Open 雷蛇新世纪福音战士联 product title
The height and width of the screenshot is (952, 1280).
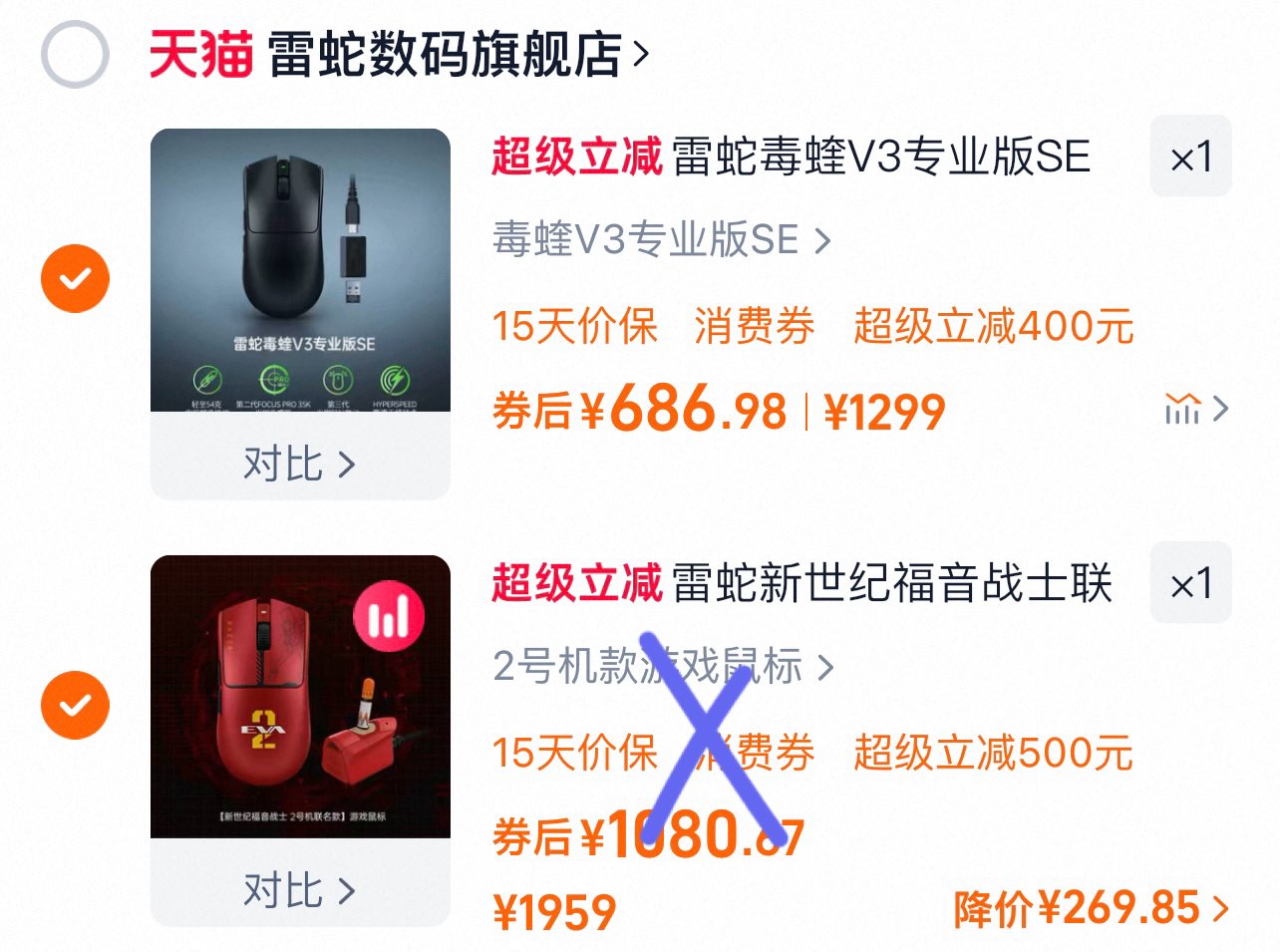click(x=890, y=583)
